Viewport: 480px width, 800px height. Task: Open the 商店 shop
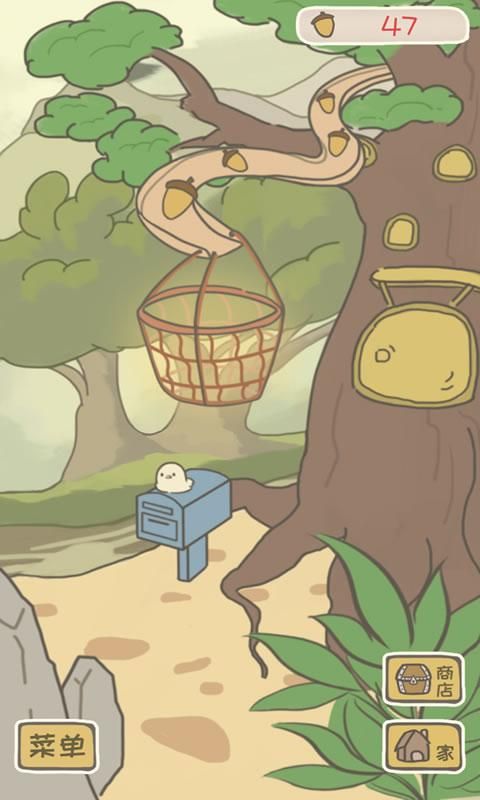423,679
